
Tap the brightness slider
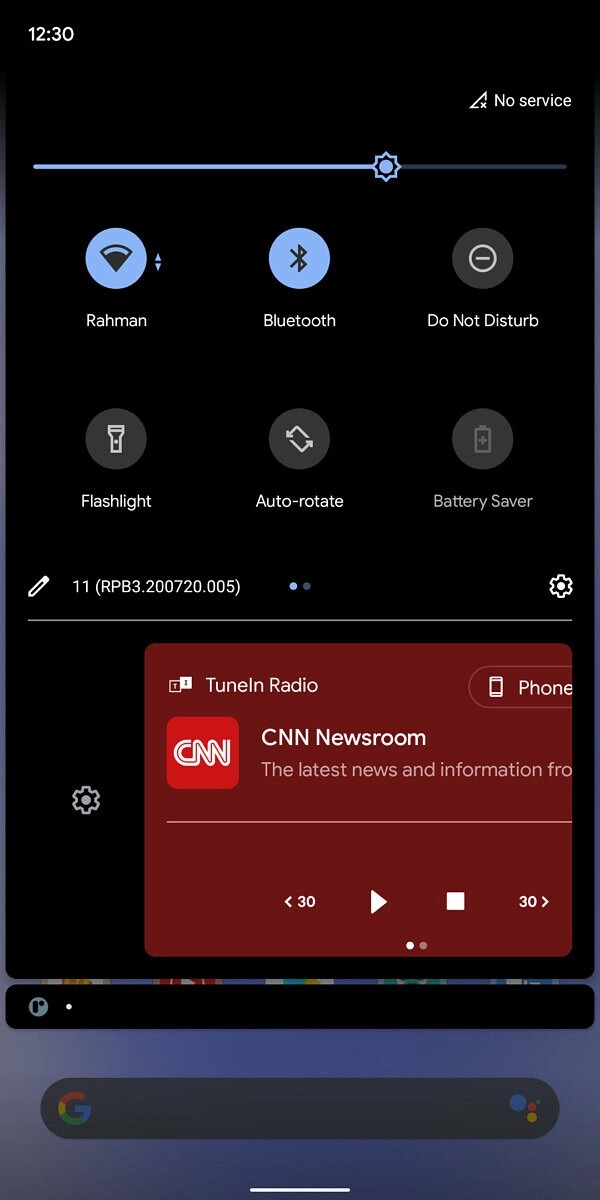coord(300,167)
